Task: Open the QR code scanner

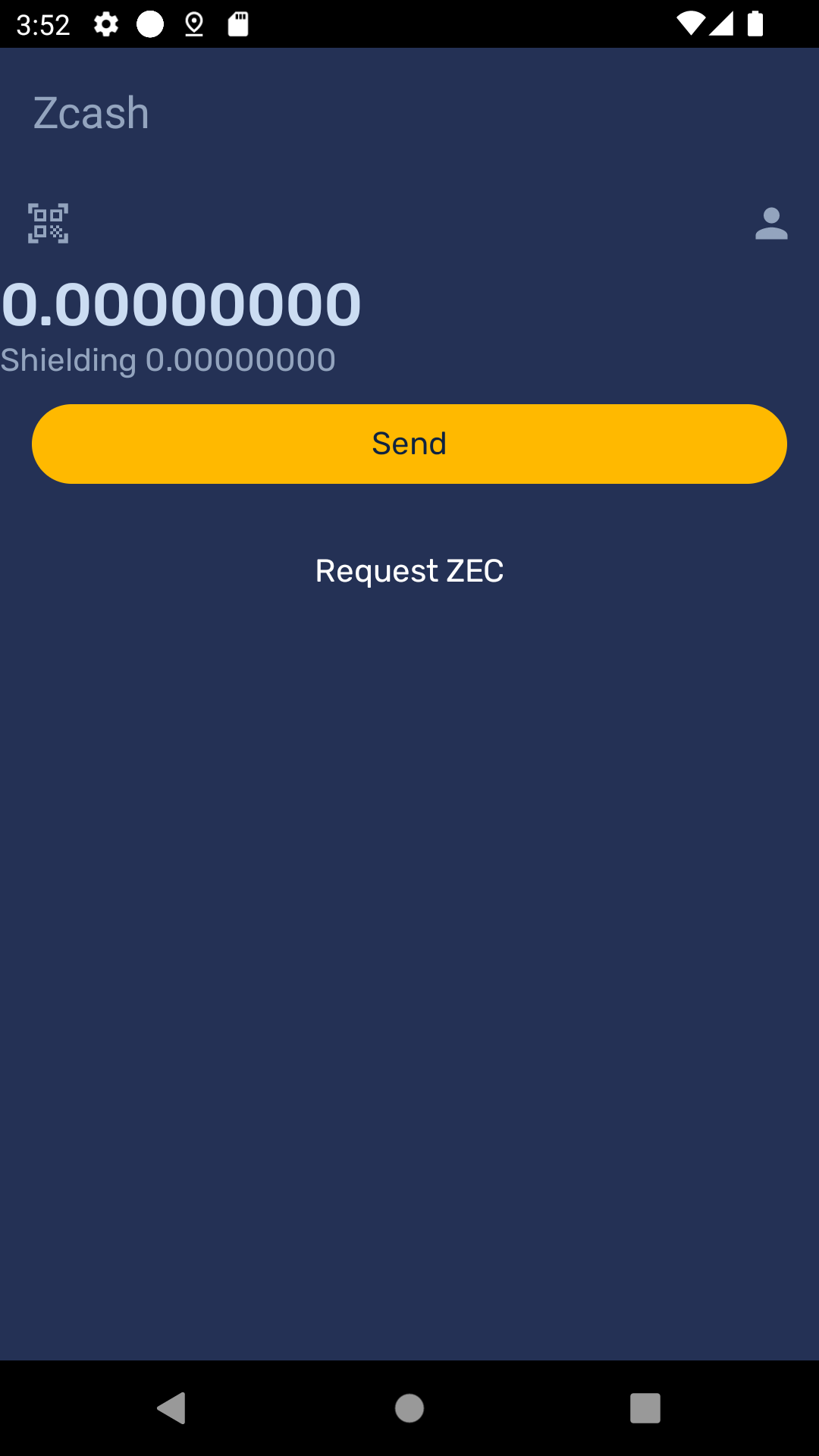Action: click(x=48, y=223)
